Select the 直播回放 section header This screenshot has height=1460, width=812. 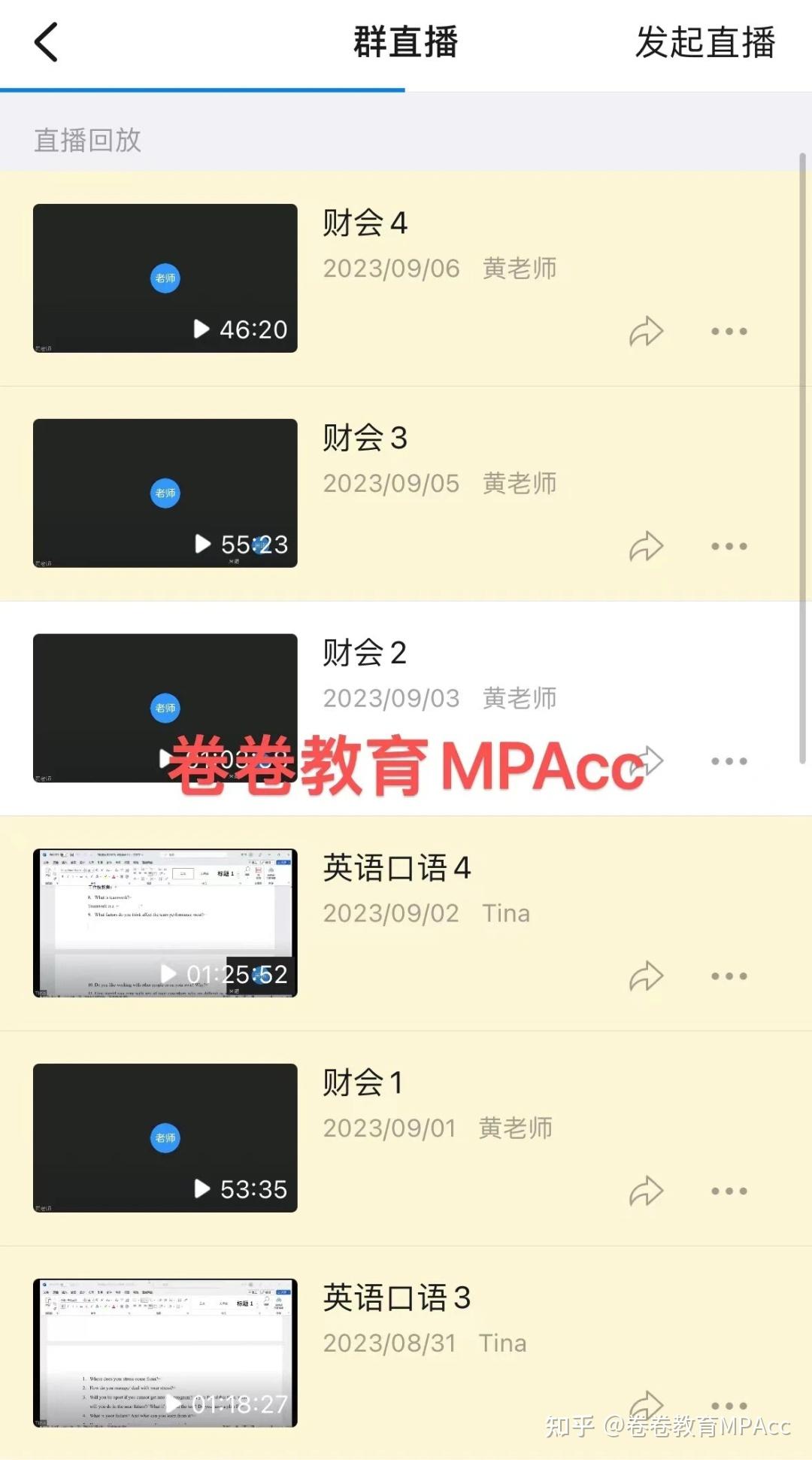pos(86,140)
